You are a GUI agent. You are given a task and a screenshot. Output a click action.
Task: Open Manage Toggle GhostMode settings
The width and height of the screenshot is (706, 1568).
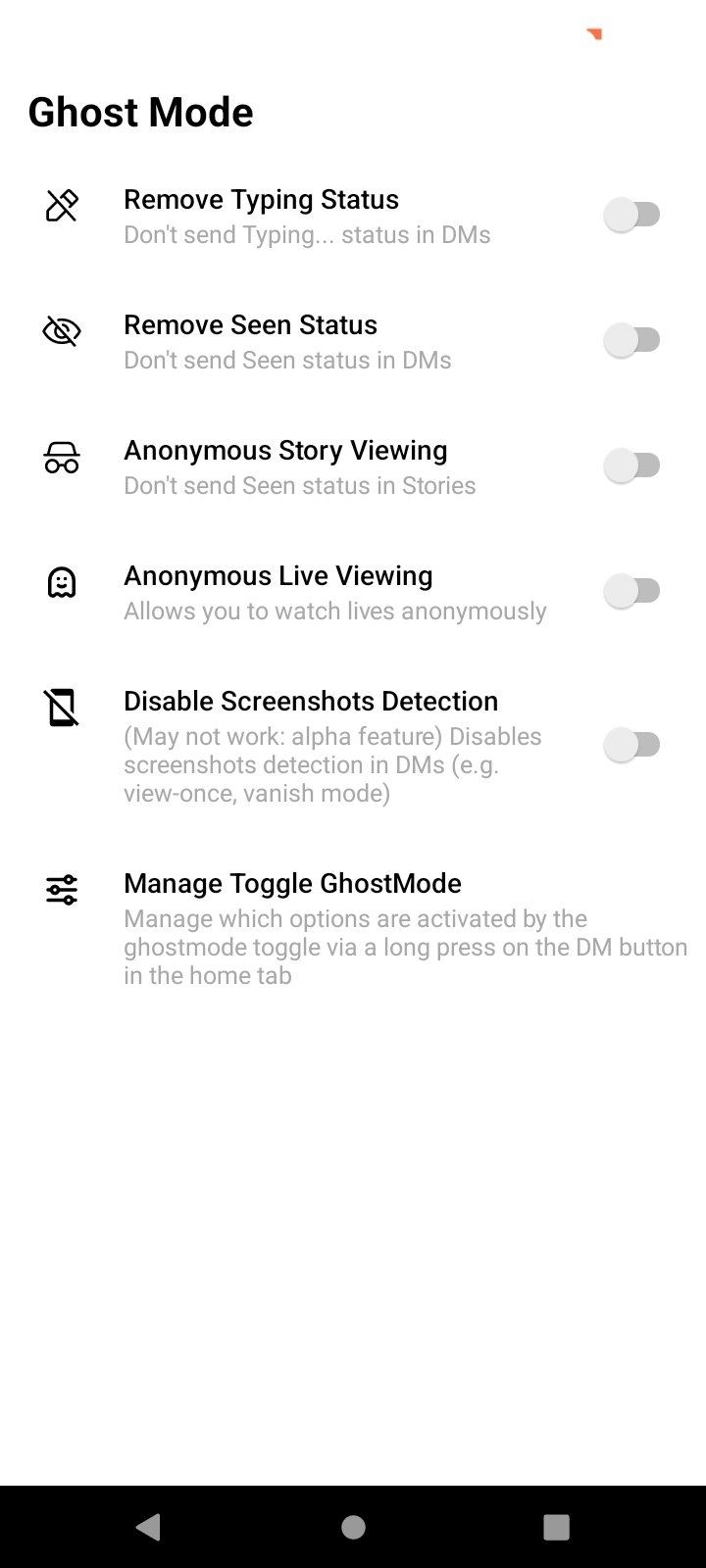click(x=353, y=929)
